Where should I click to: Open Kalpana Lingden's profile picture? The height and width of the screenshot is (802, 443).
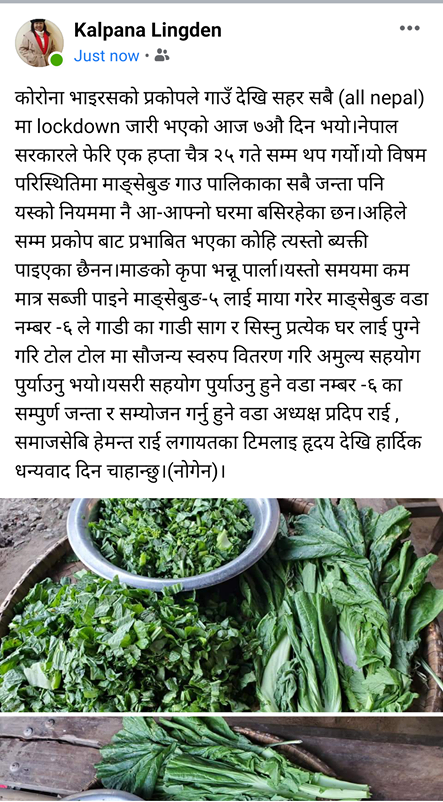tap(39, 43)
